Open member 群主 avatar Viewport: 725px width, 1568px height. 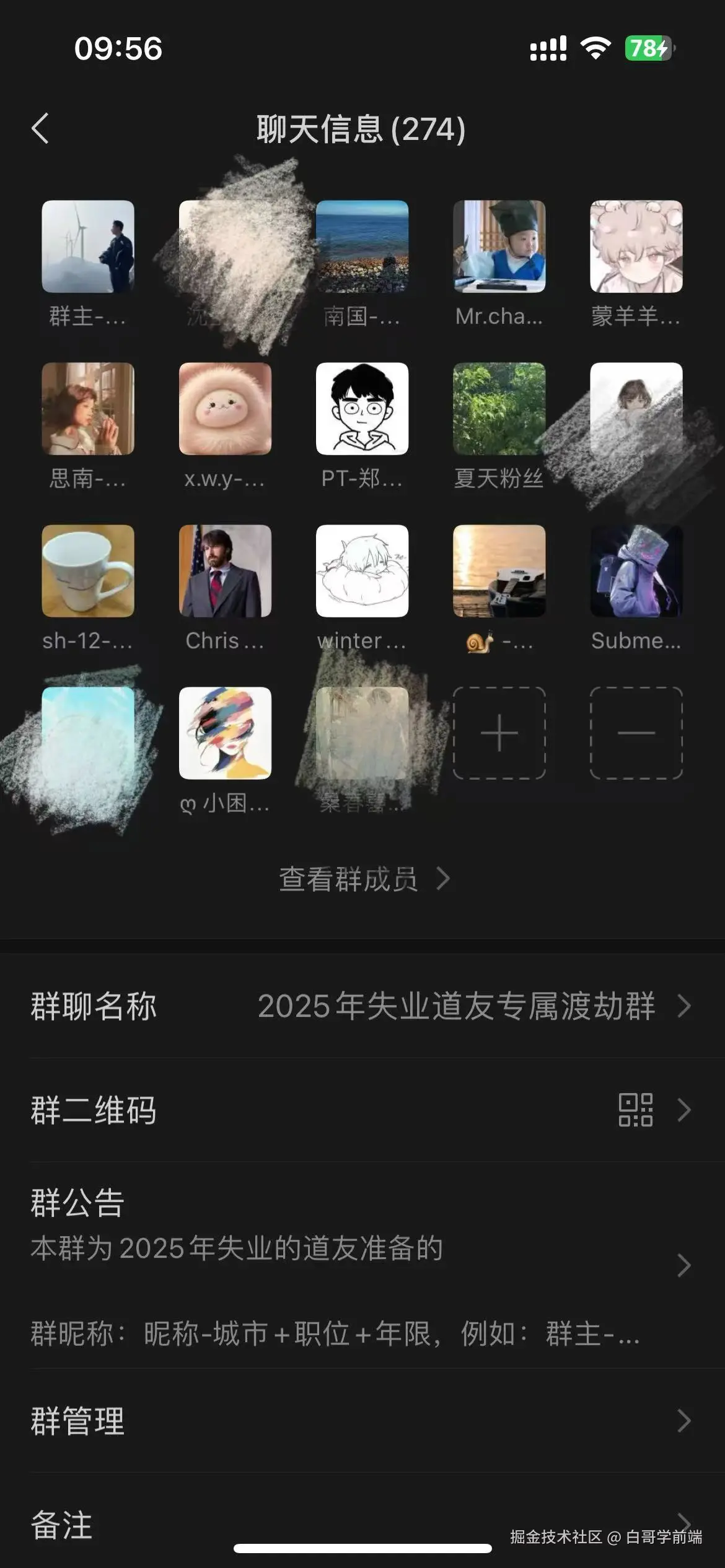88,246
